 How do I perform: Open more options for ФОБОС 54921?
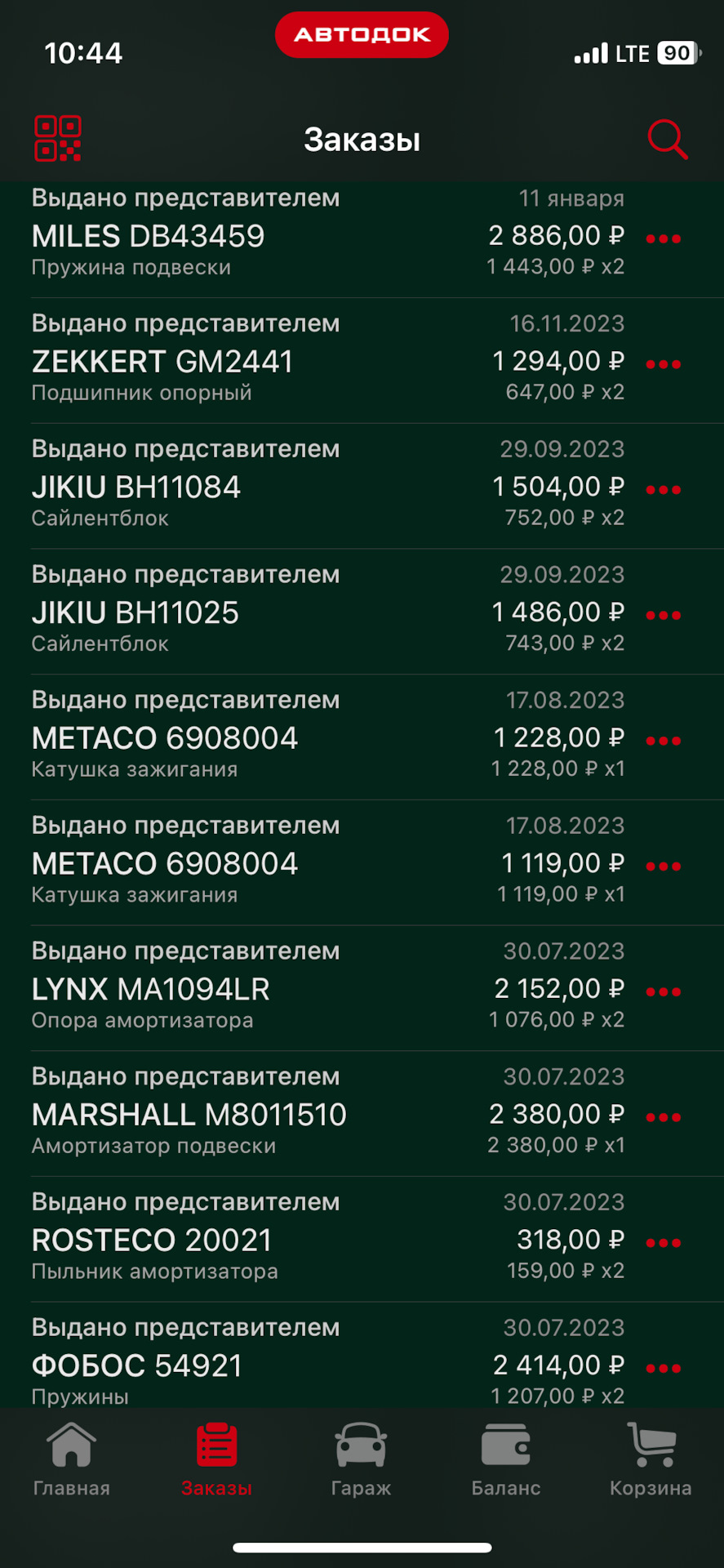663,1368
